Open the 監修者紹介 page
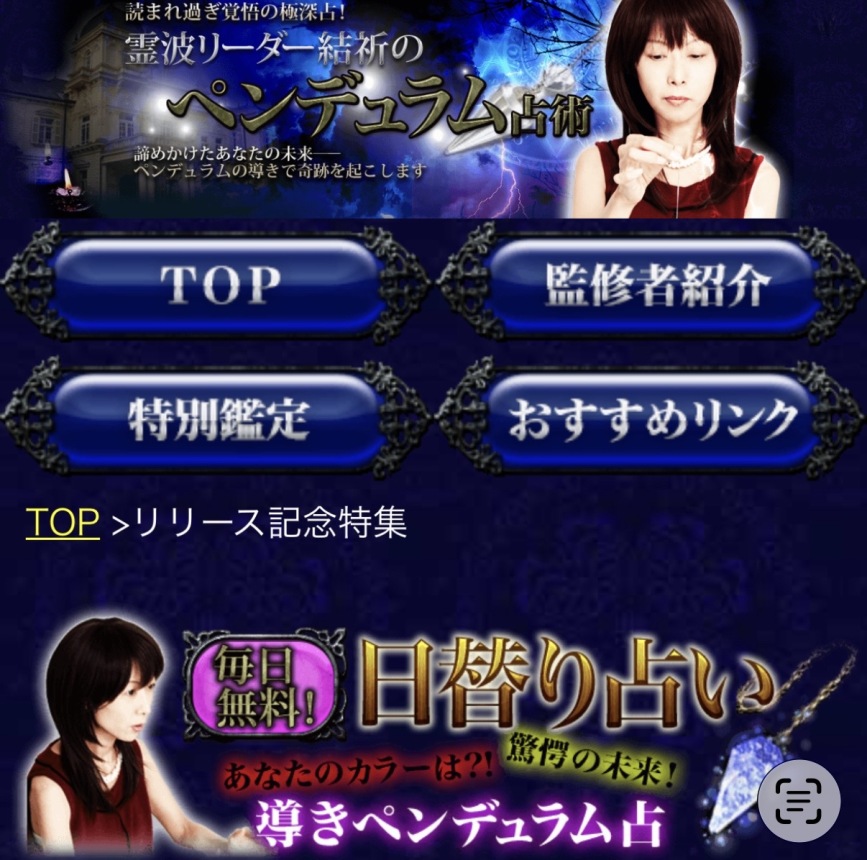The image size is (867, 860). (651, 284)
